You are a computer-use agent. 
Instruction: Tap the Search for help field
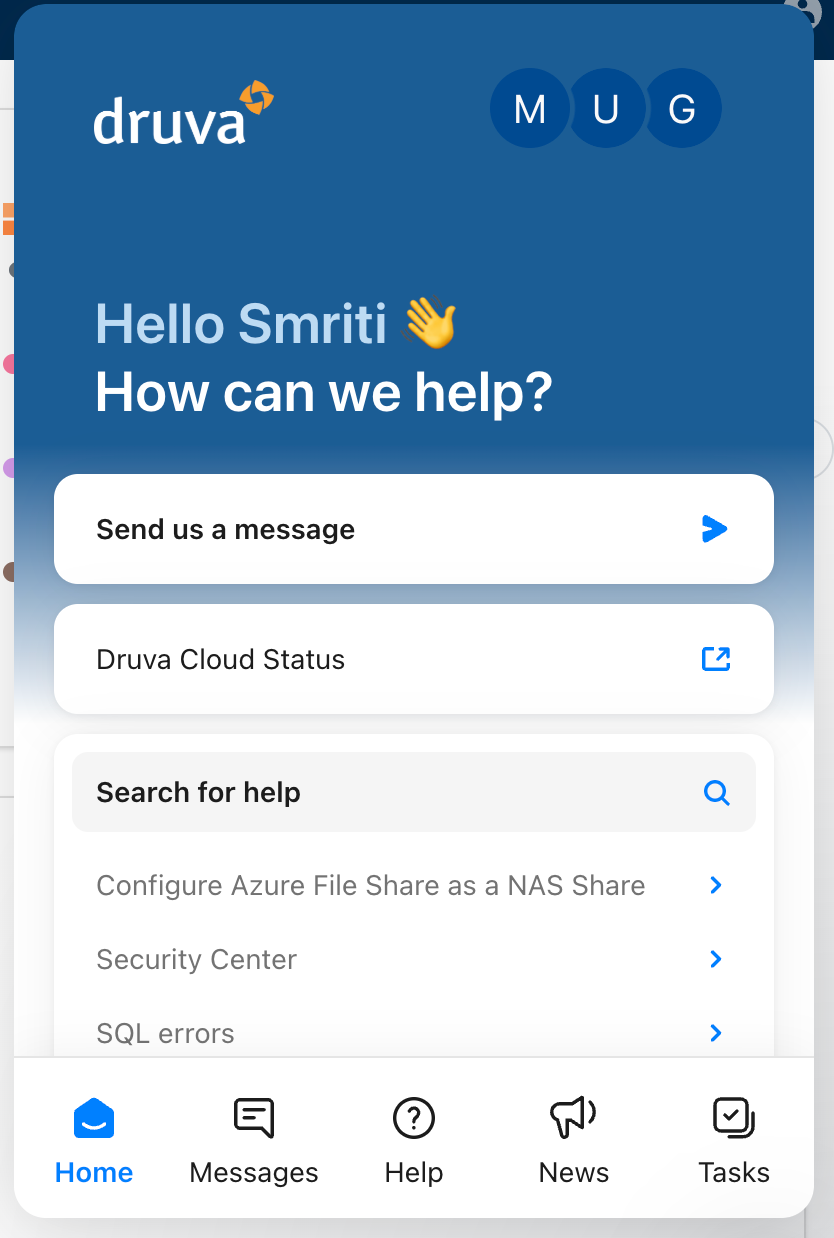(x=413, y=792)
